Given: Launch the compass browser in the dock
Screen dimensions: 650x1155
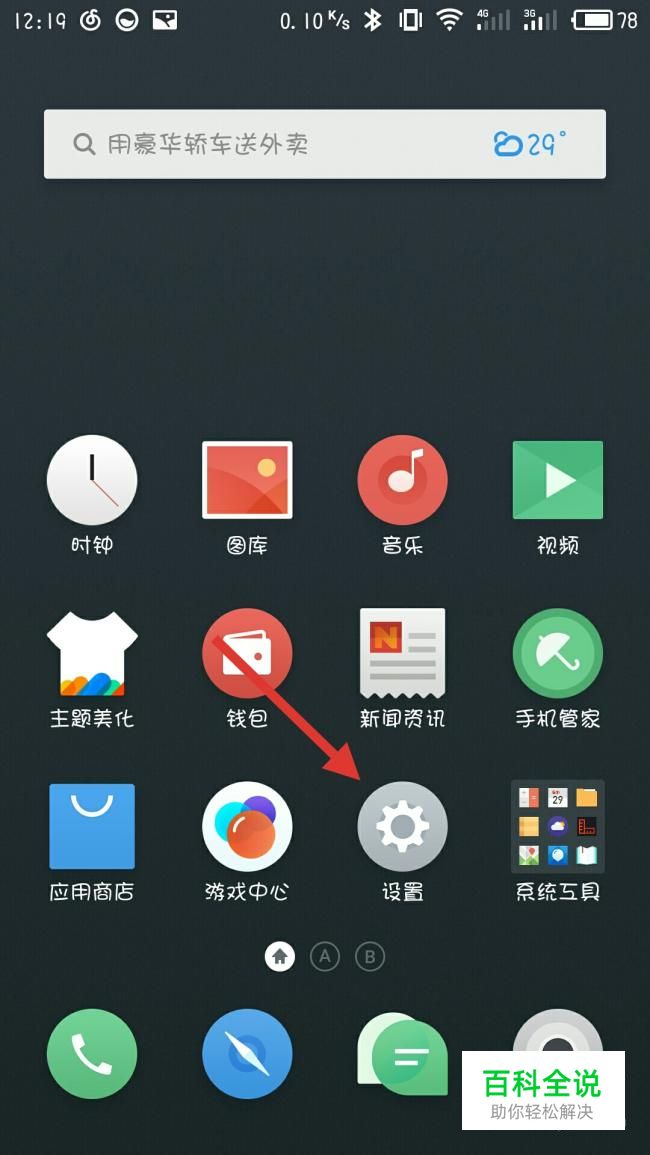Looking at the screenshot, I should click(247, 1054).
